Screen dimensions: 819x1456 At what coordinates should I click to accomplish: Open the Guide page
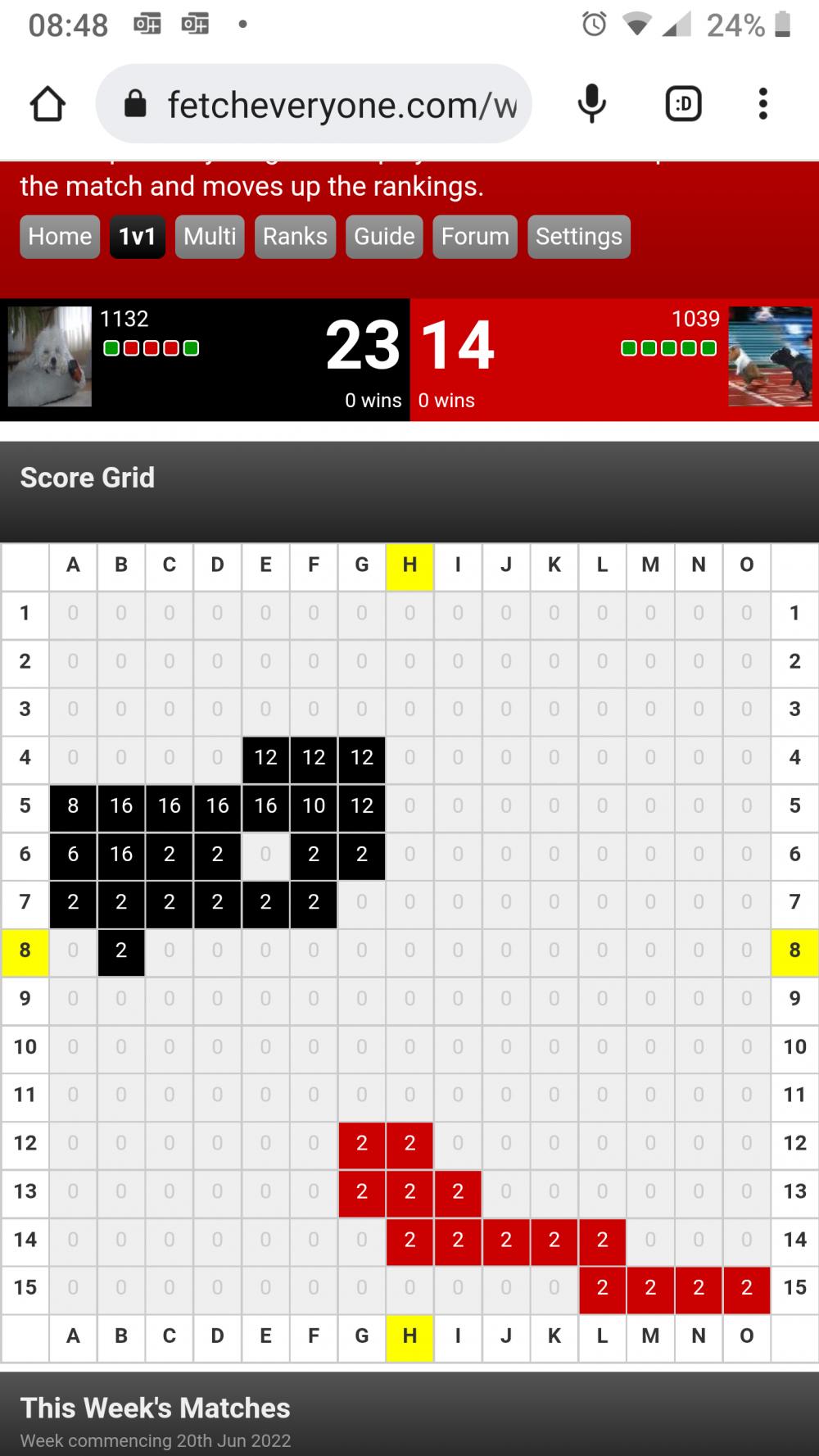click(x=384, y=237)
